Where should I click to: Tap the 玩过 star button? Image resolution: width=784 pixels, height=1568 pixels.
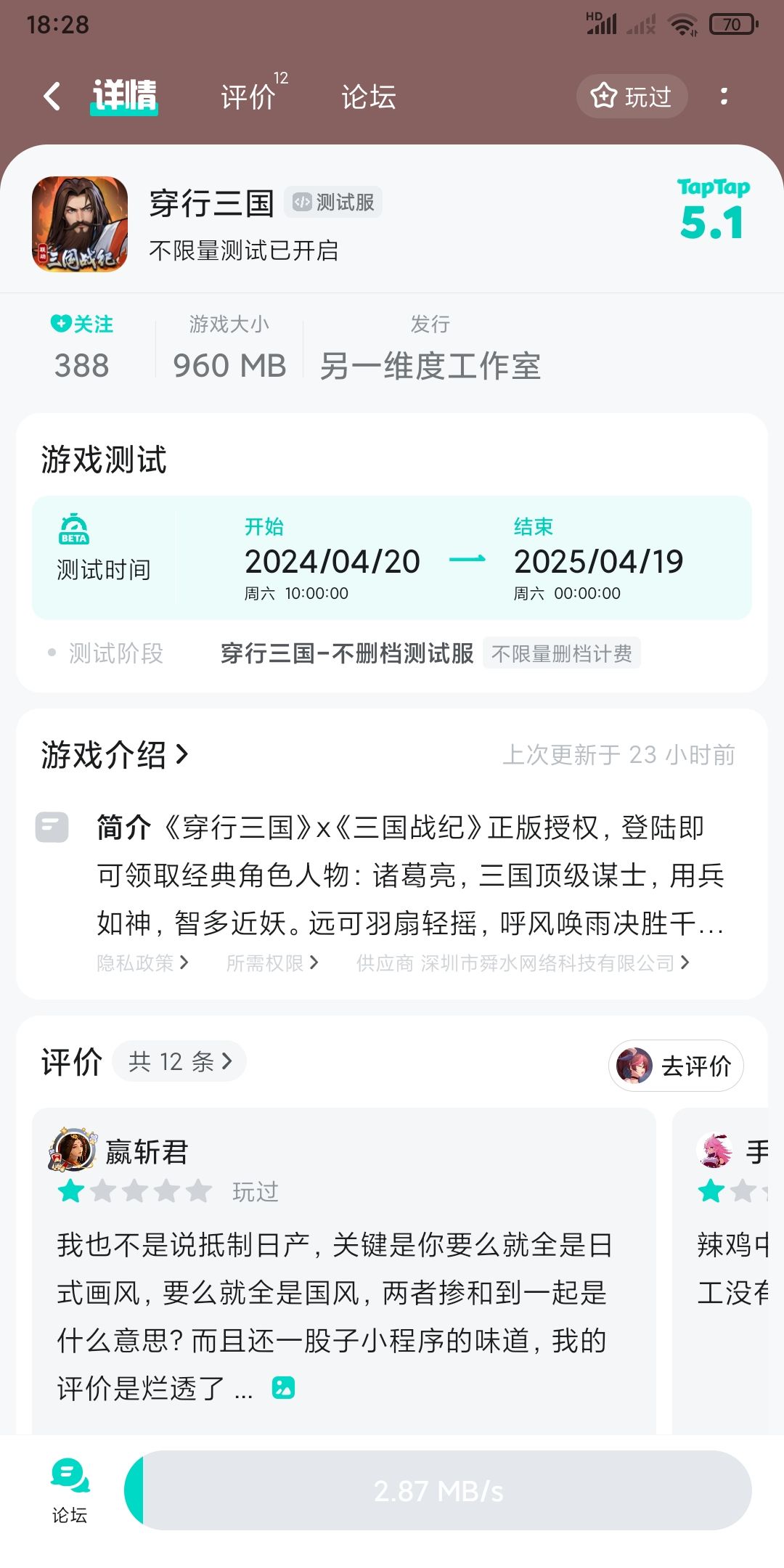point(632,97)
